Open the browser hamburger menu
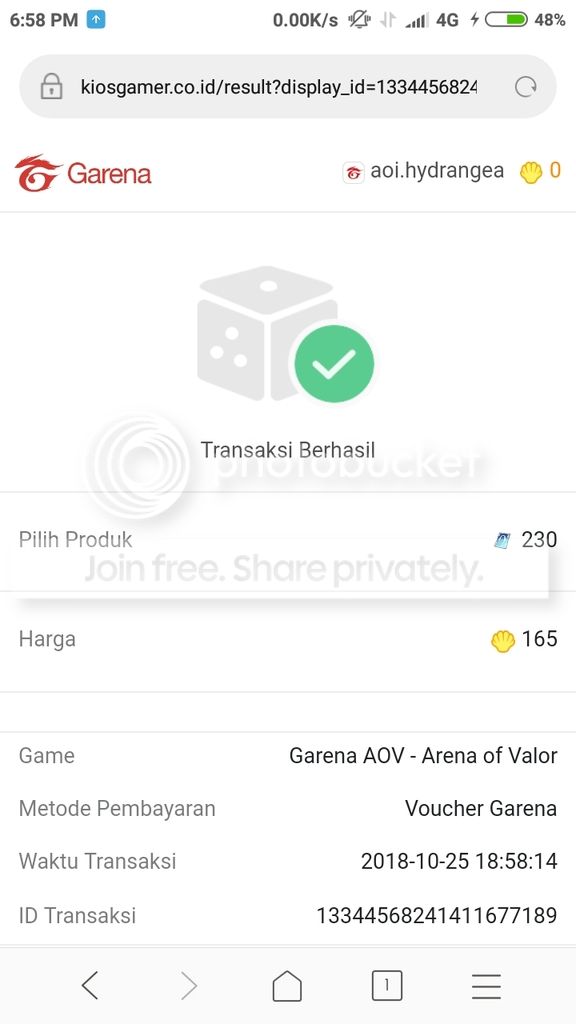 (486, 986)
